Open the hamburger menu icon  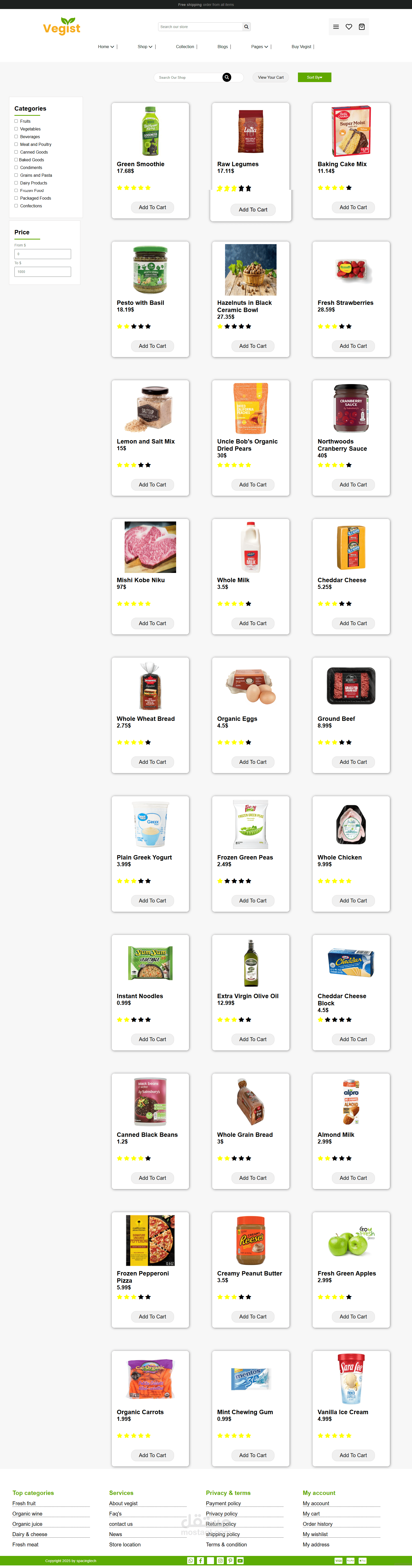[336, 27]
